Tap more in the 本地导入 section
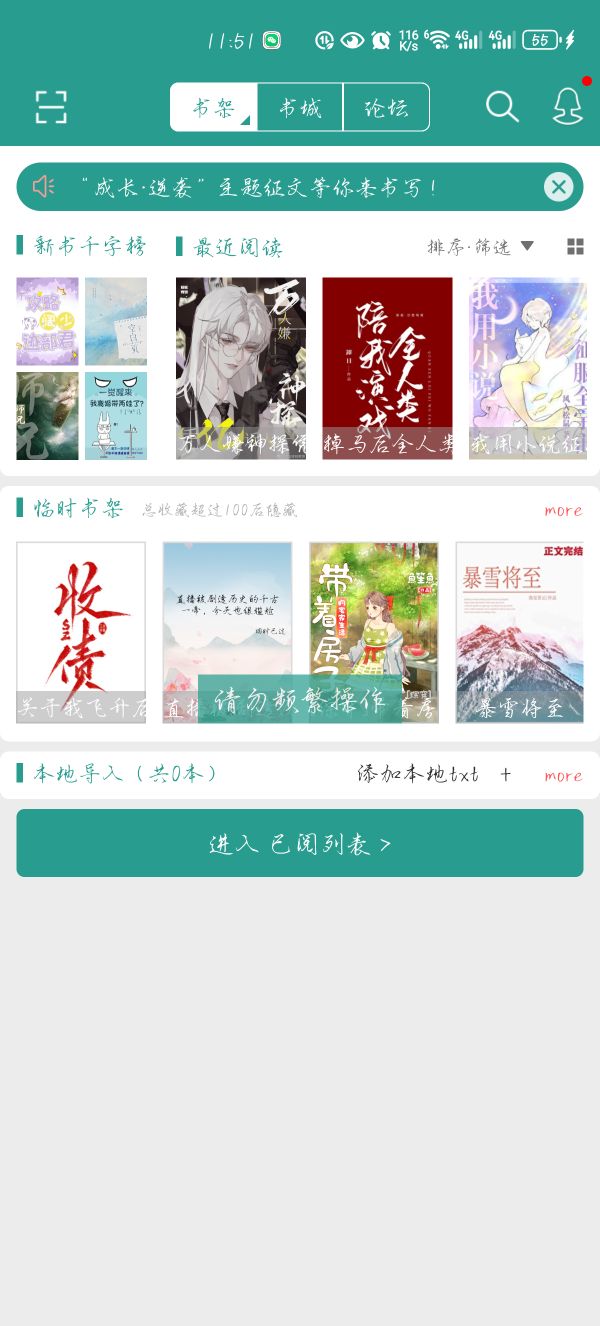 [563, 775]
